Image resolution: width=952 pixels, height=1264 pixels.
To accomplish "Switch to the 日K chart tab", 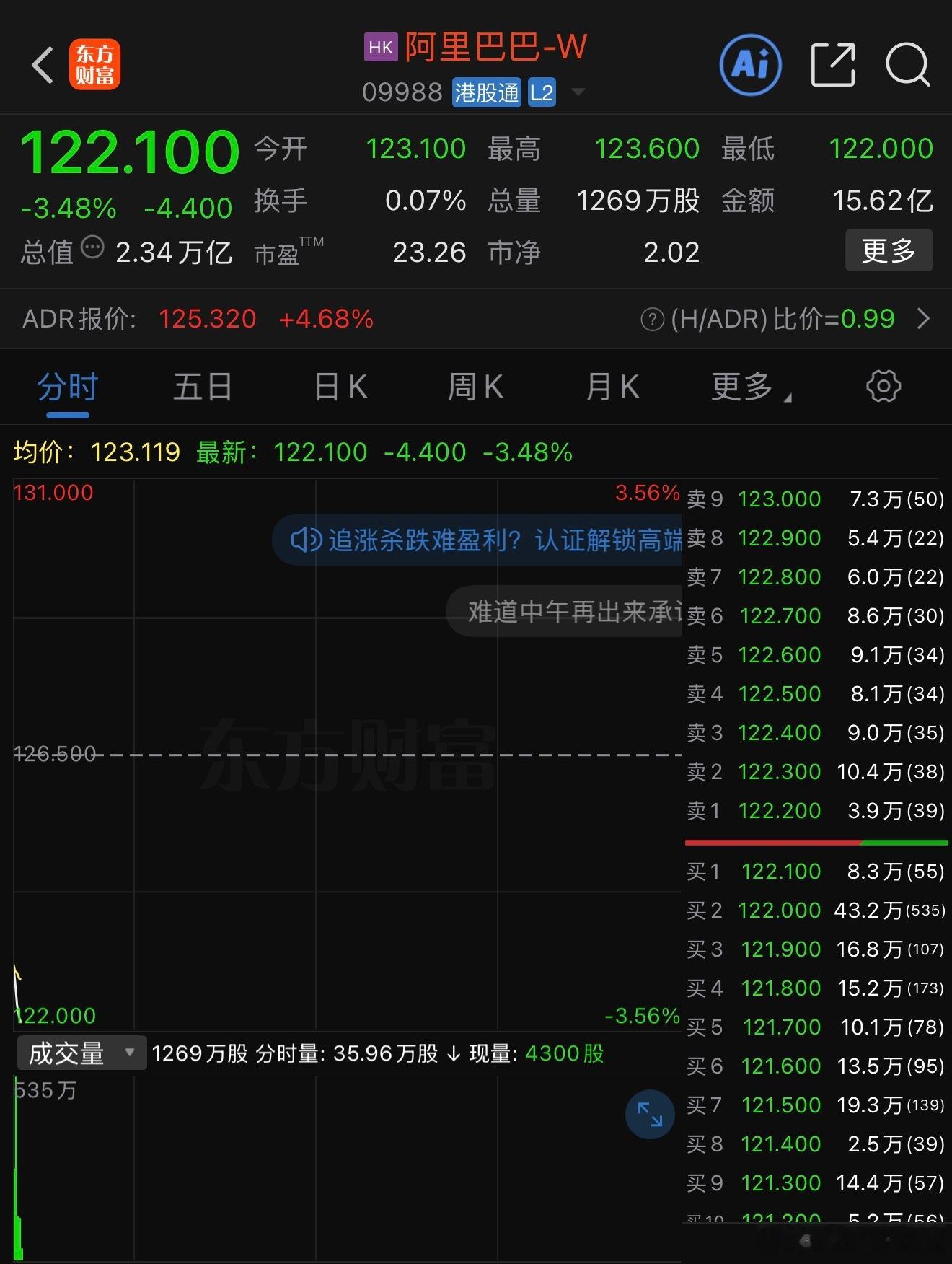I will click(340, 387).
